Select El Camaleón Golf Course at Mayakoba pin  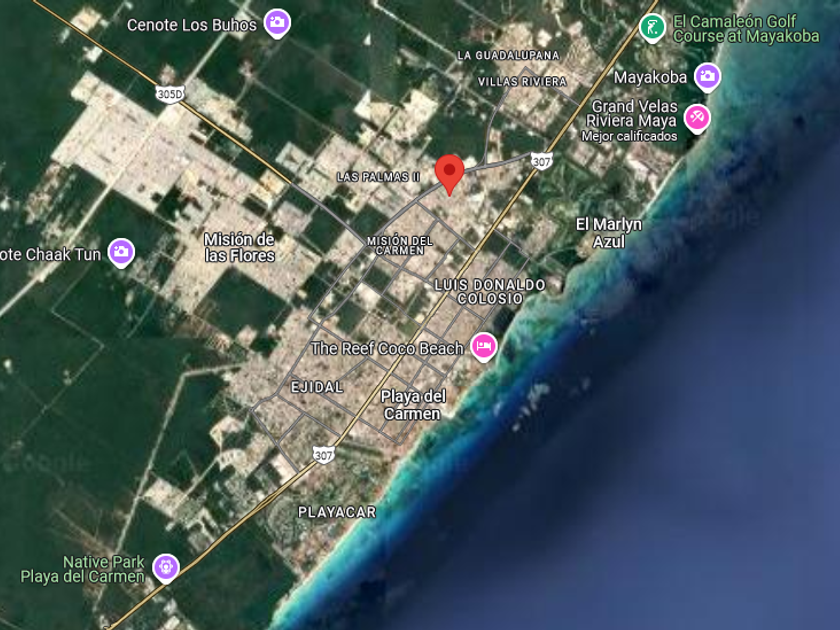click(x=652, y=26)
